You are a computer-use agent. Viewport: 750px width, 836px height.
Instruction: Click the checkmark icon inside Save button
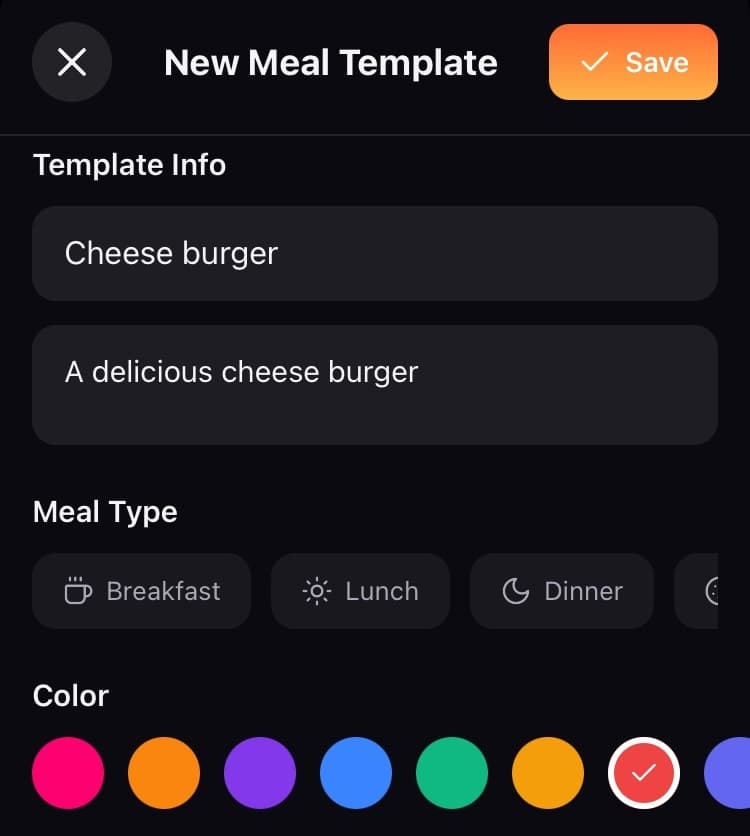click(x=594, y=62)
